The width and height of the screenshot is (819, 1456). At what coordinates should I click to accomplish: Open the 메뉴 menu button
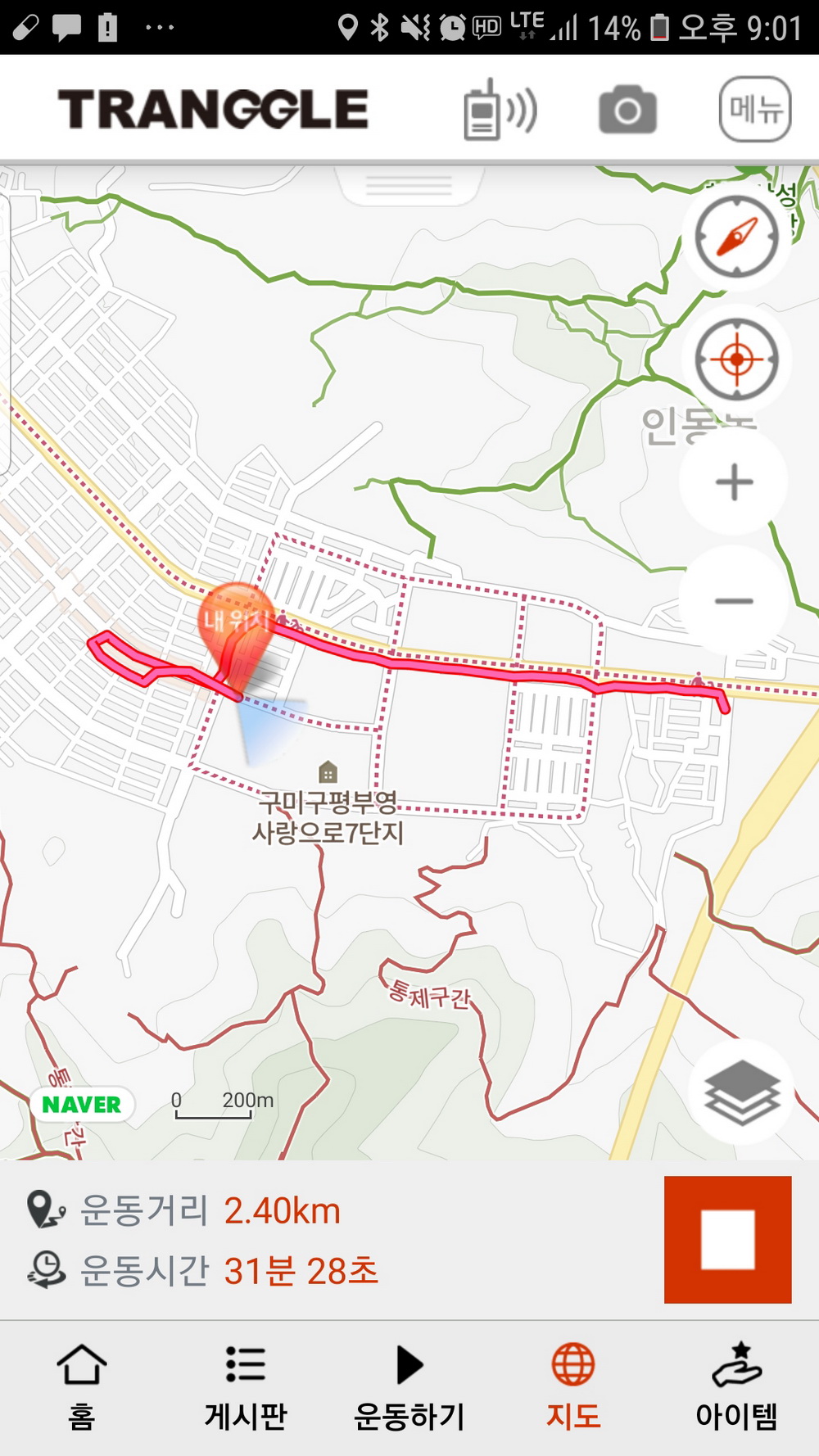pos(754,109)
